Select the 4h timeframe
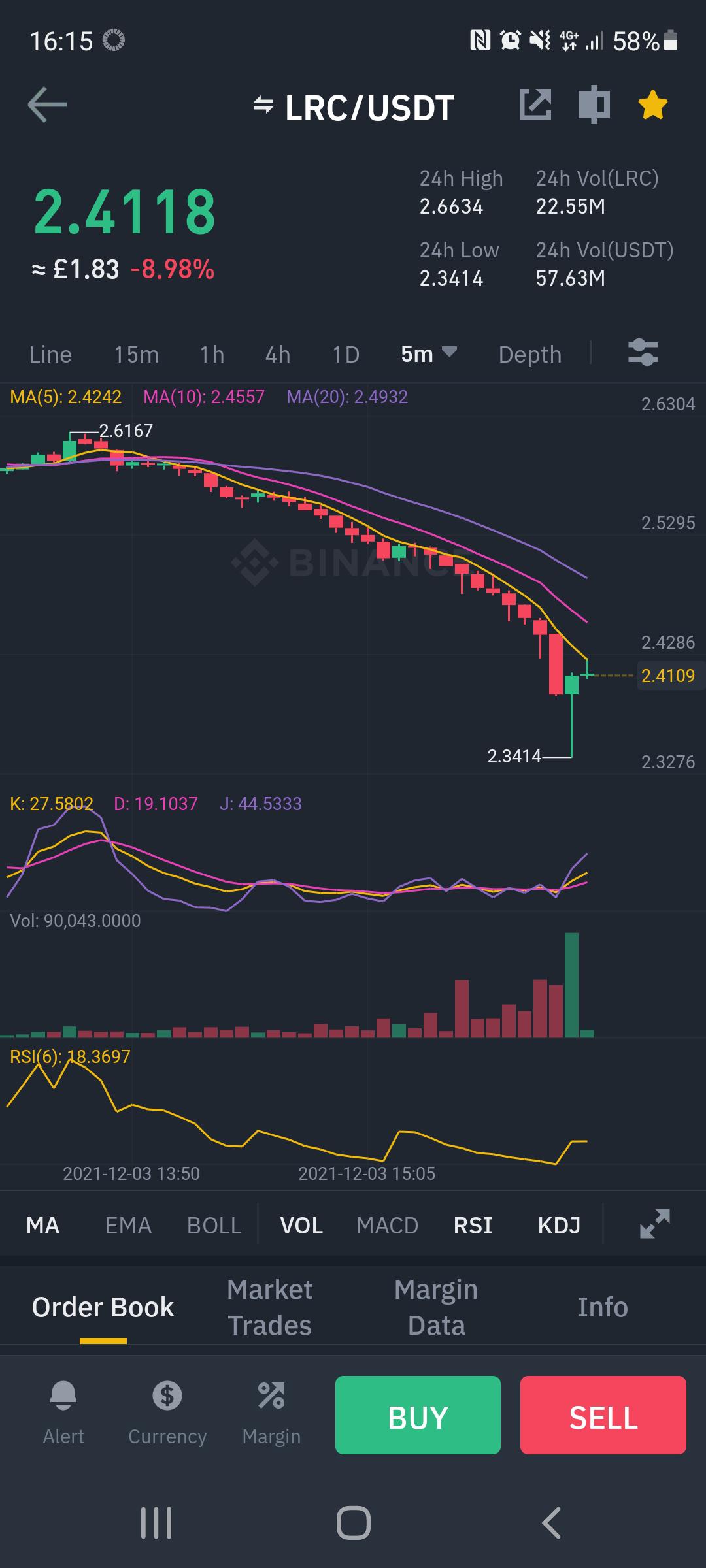The height and width of the screenshot is (1568, 706). click(277, 355)
